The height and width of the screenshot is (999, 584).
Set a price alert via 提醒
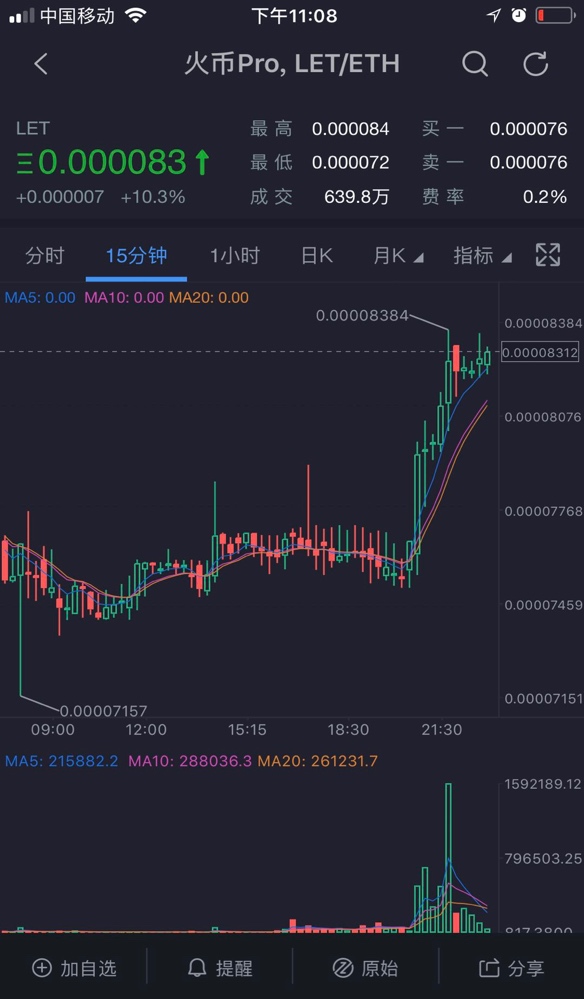(220, 968)
